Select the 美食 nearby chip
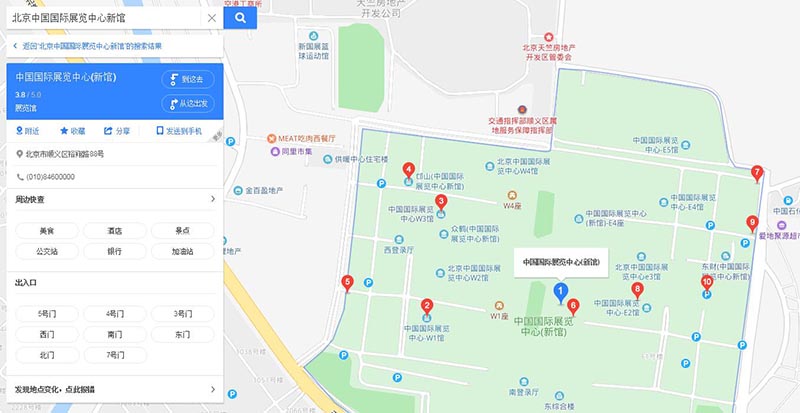 tap(46, 230)
